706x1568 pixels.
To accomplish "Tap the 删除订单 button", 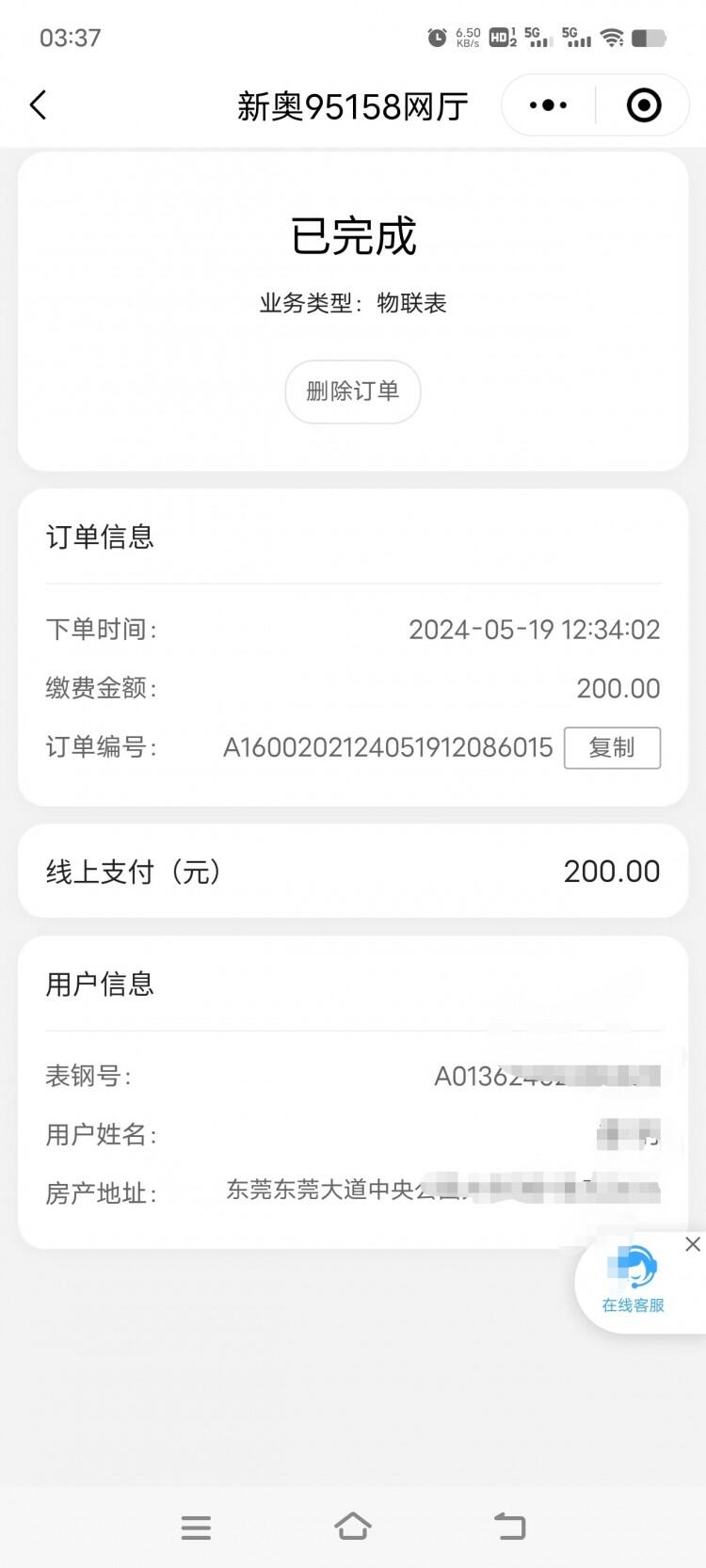I will (x=353, y=392).
